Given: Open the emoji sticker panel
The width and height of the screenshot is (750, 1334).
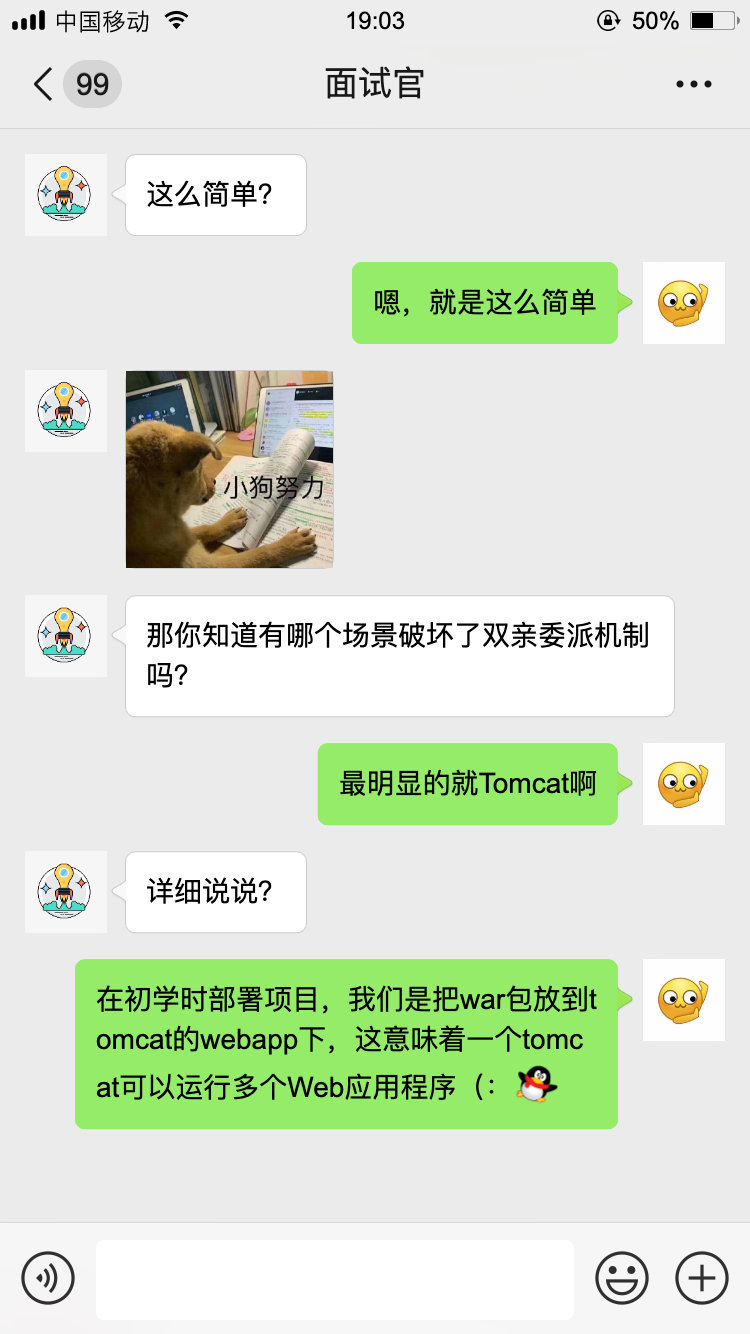Looking at the screenshot, I should [622, 1278].
